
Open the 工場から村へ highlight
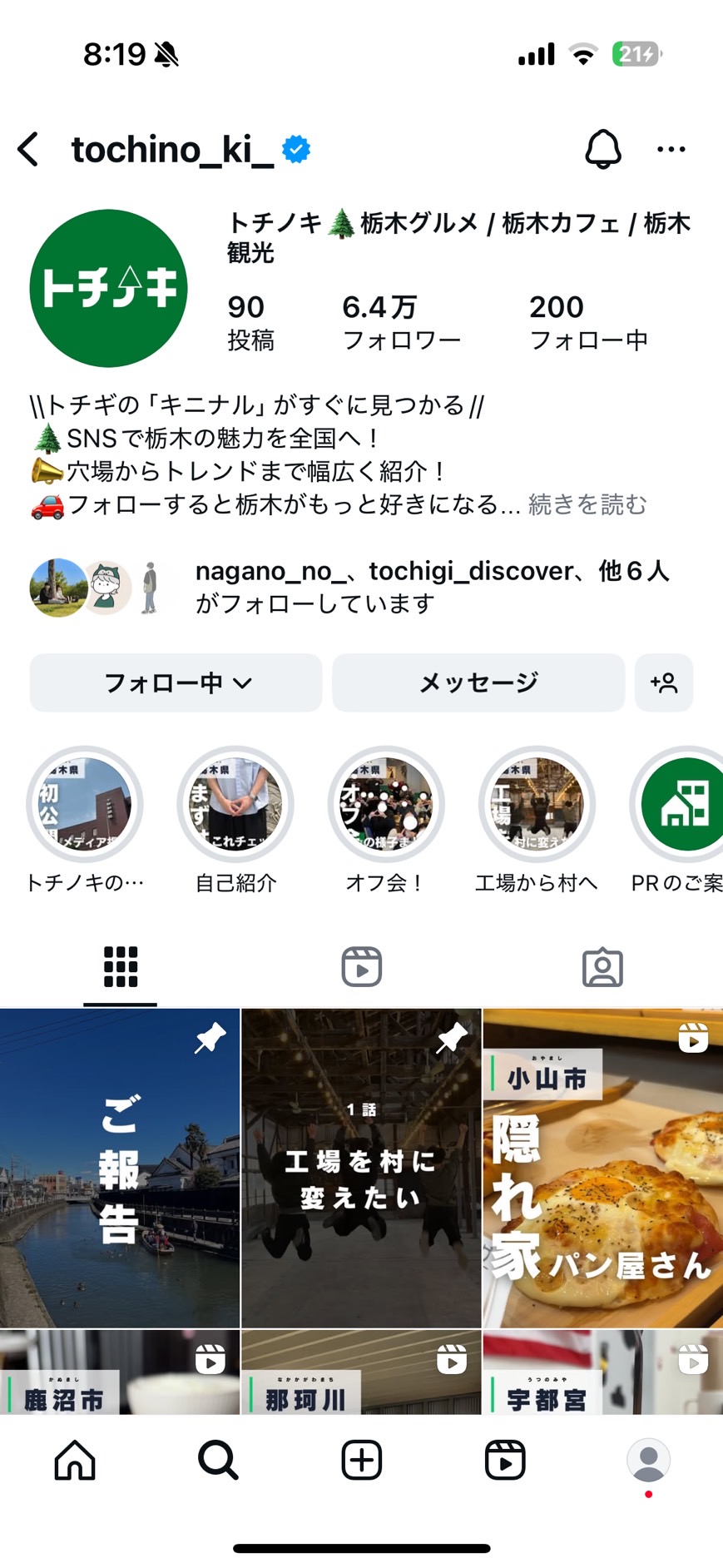537,805
